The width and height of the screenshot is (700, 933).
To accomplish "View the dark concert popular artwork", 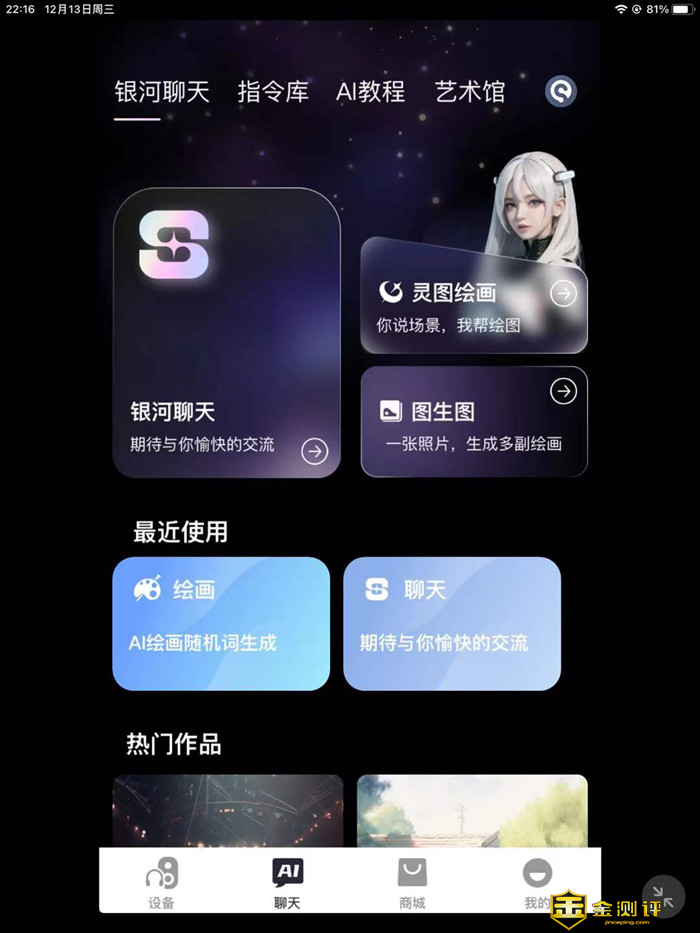I will click(227, 810).
